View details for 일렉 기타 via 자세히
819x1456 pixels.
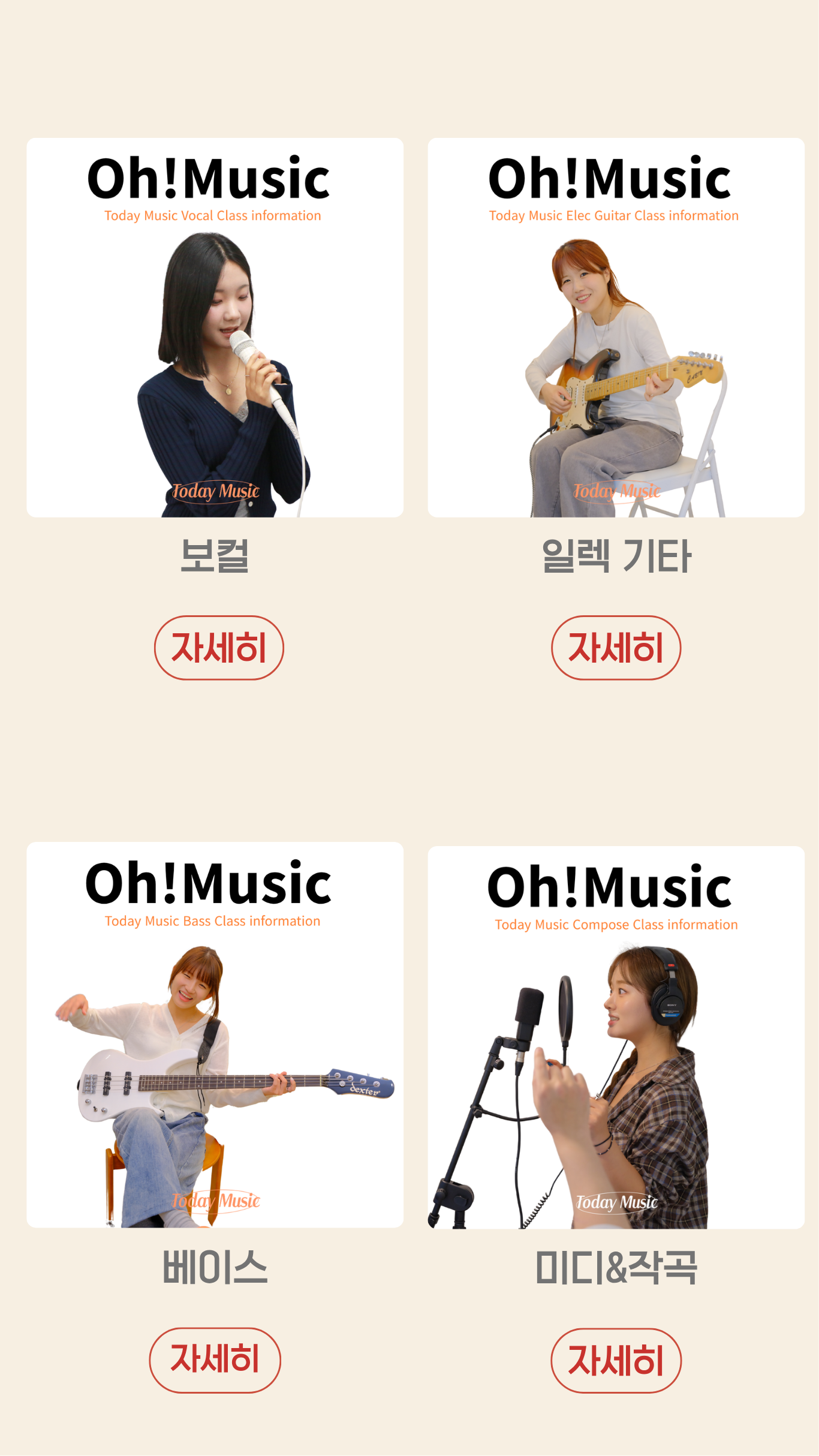(x=616, y=648)
